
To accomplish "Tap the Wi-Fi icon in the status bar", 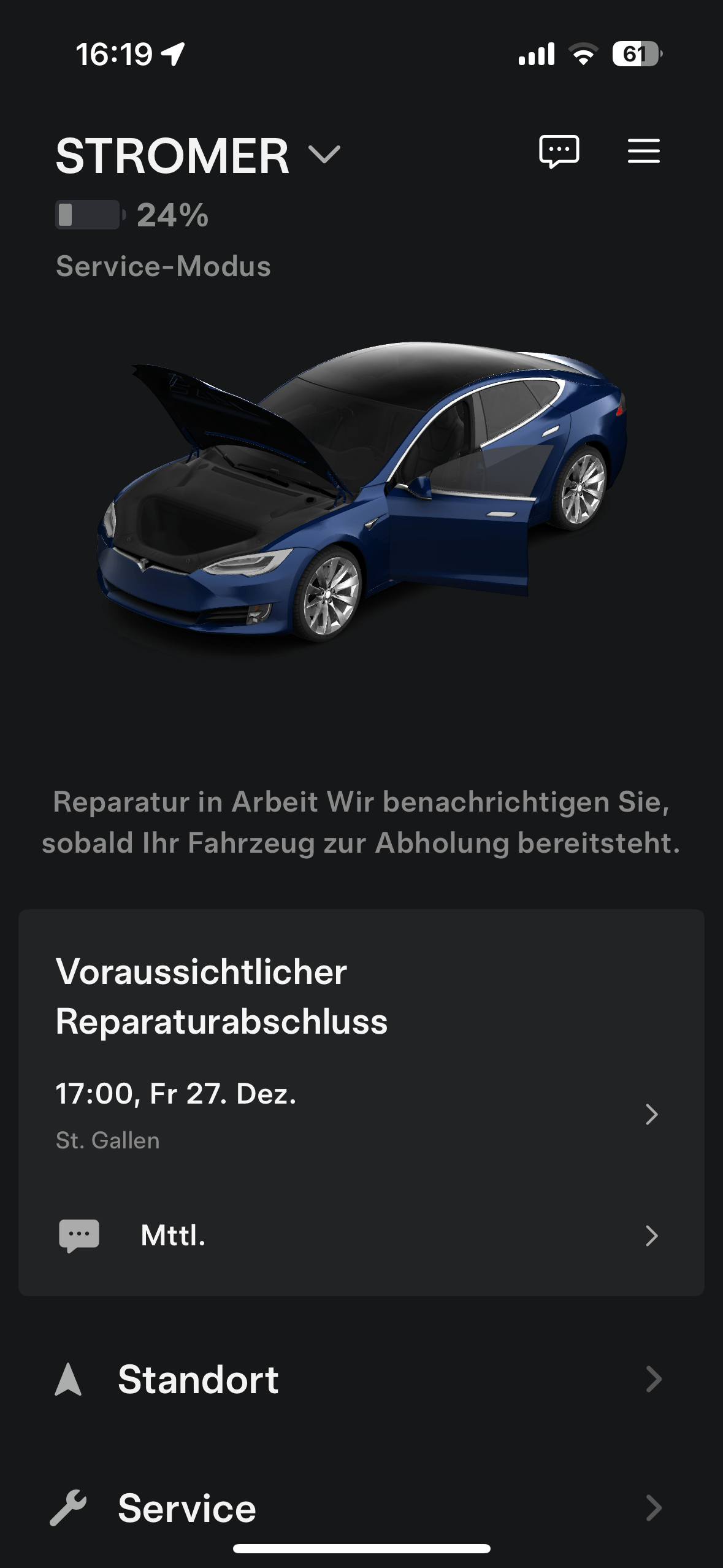I will (581, 54).
